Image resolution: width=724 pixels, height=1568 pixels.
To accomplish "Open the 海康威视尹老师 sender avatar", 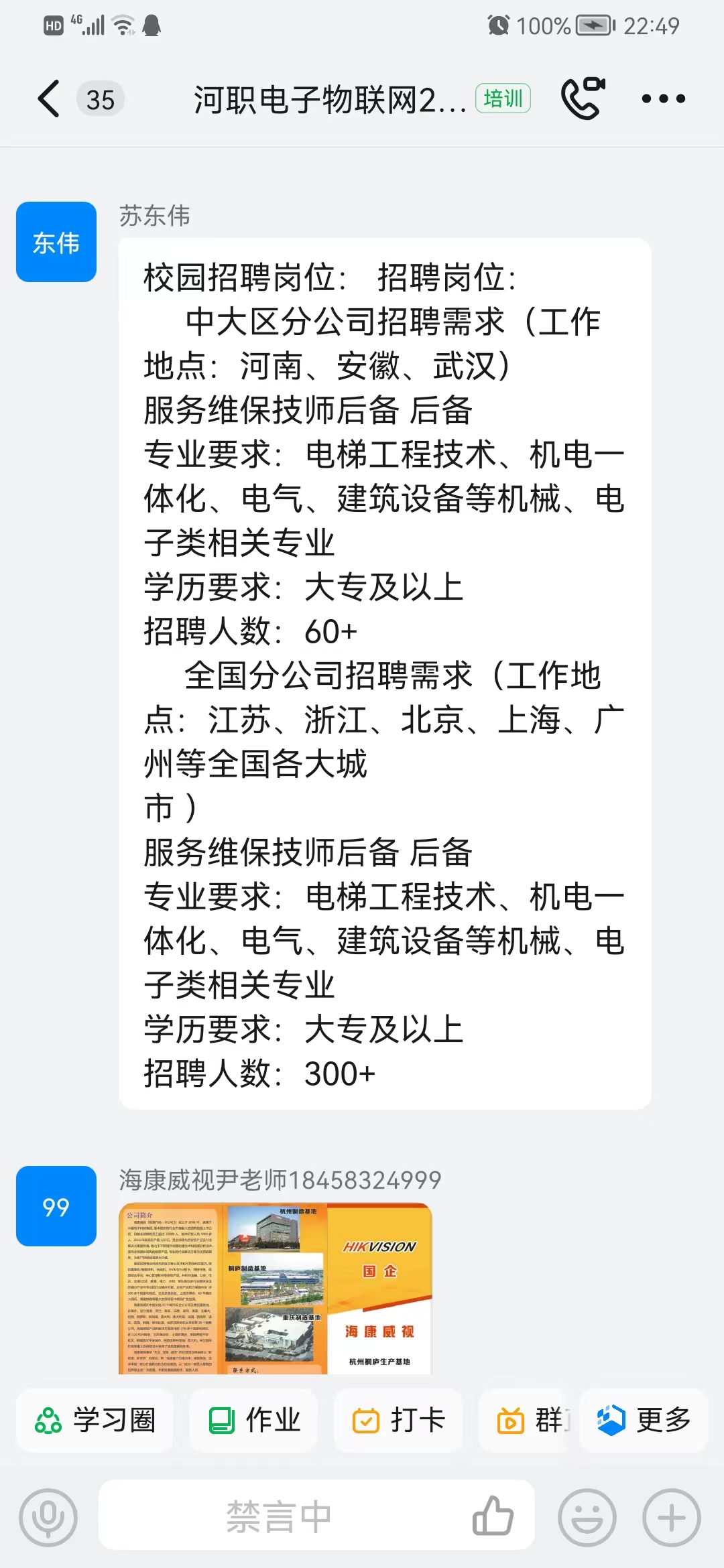I will click(56, 1206).
